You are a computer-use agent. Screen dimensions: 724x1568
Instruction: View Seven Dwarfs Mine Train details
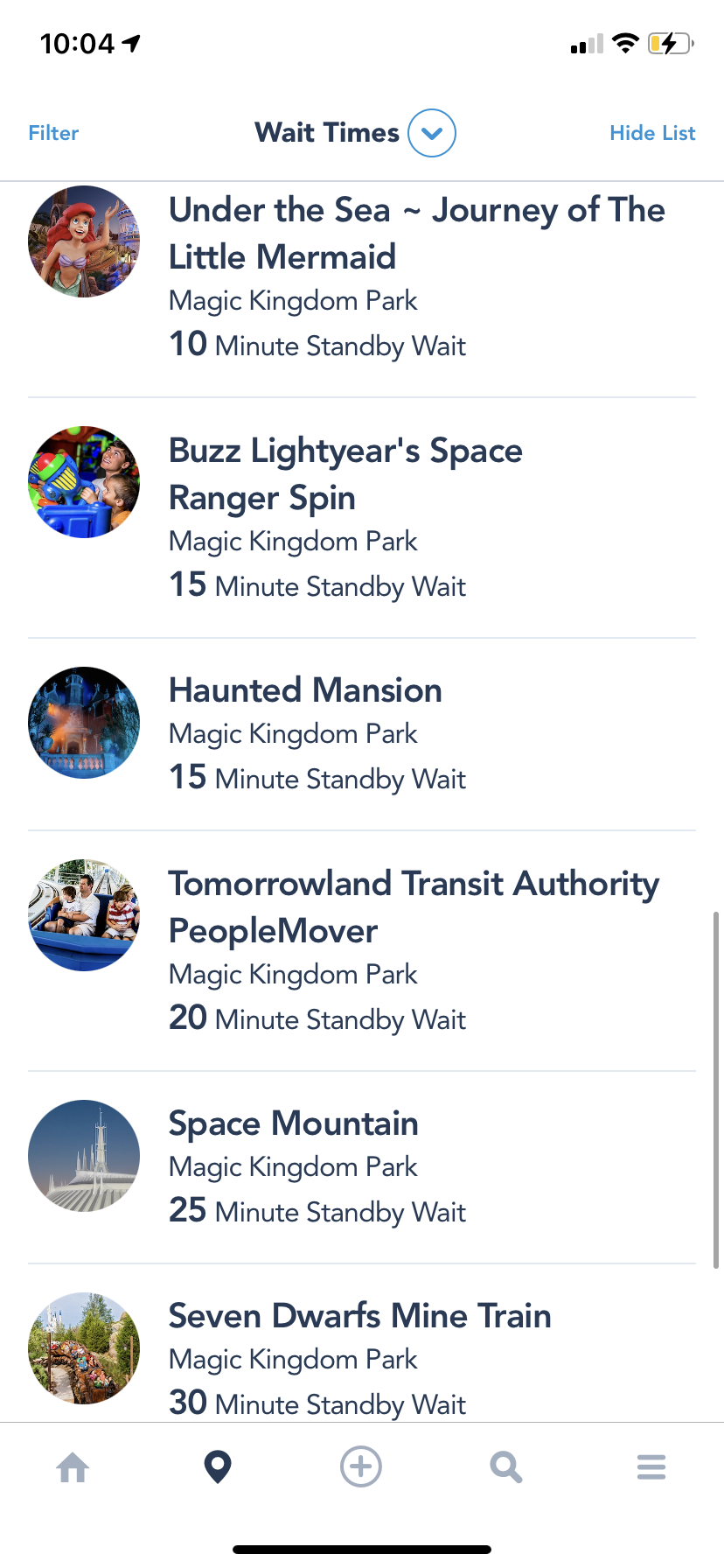359,1316
